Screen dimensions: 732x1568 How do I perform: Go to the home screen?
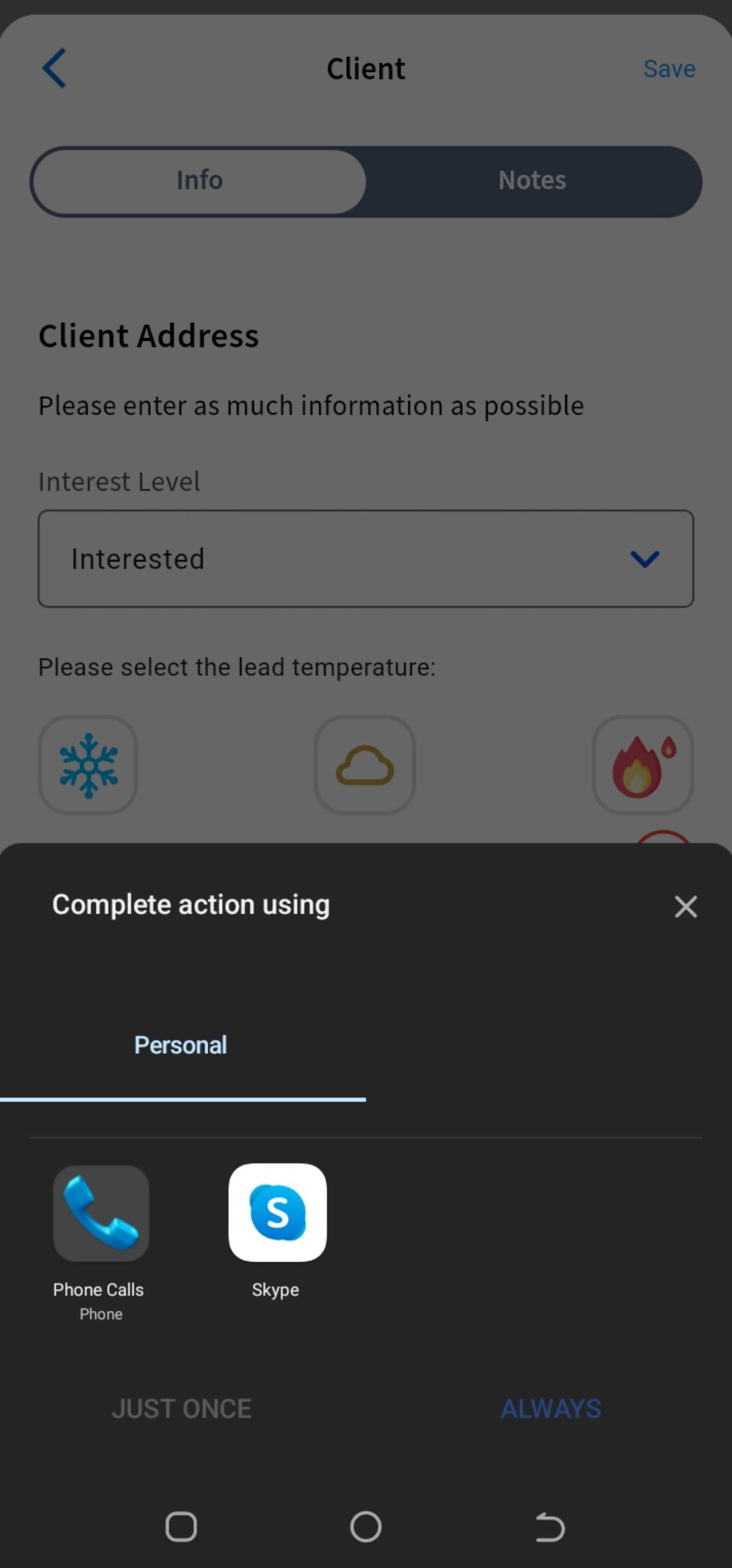(366, 1527)
